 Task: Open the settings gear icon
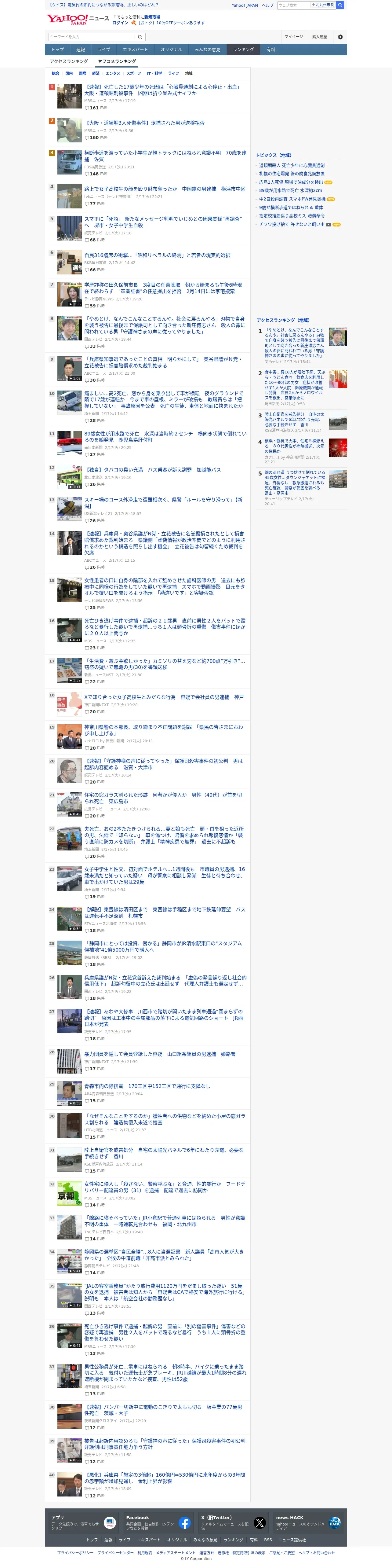click(x=340, y=37)
